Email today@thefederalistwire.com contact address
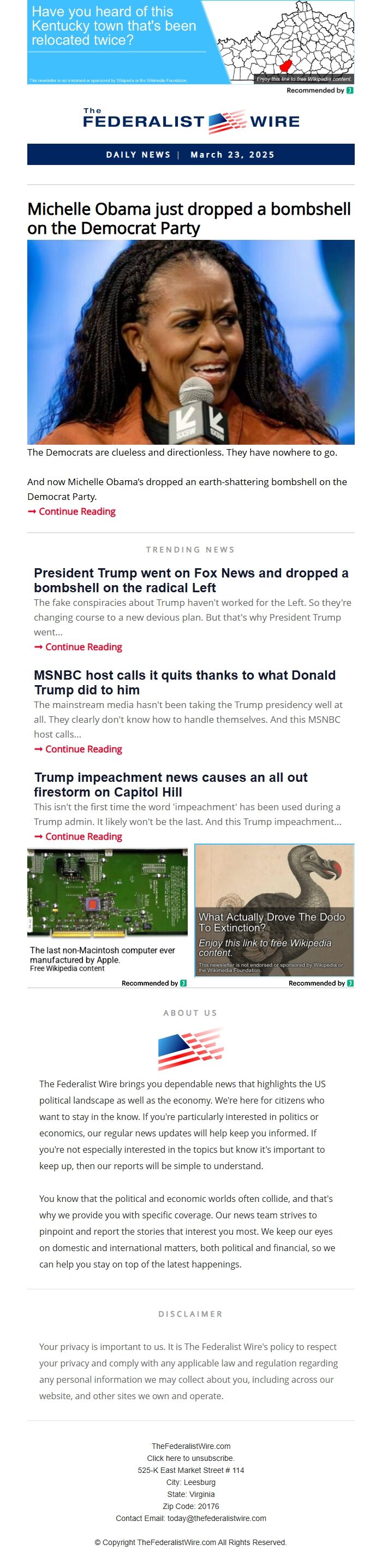Viewport: 382px width, 1568px height. pyautogui.click(x=217, y=1518)
